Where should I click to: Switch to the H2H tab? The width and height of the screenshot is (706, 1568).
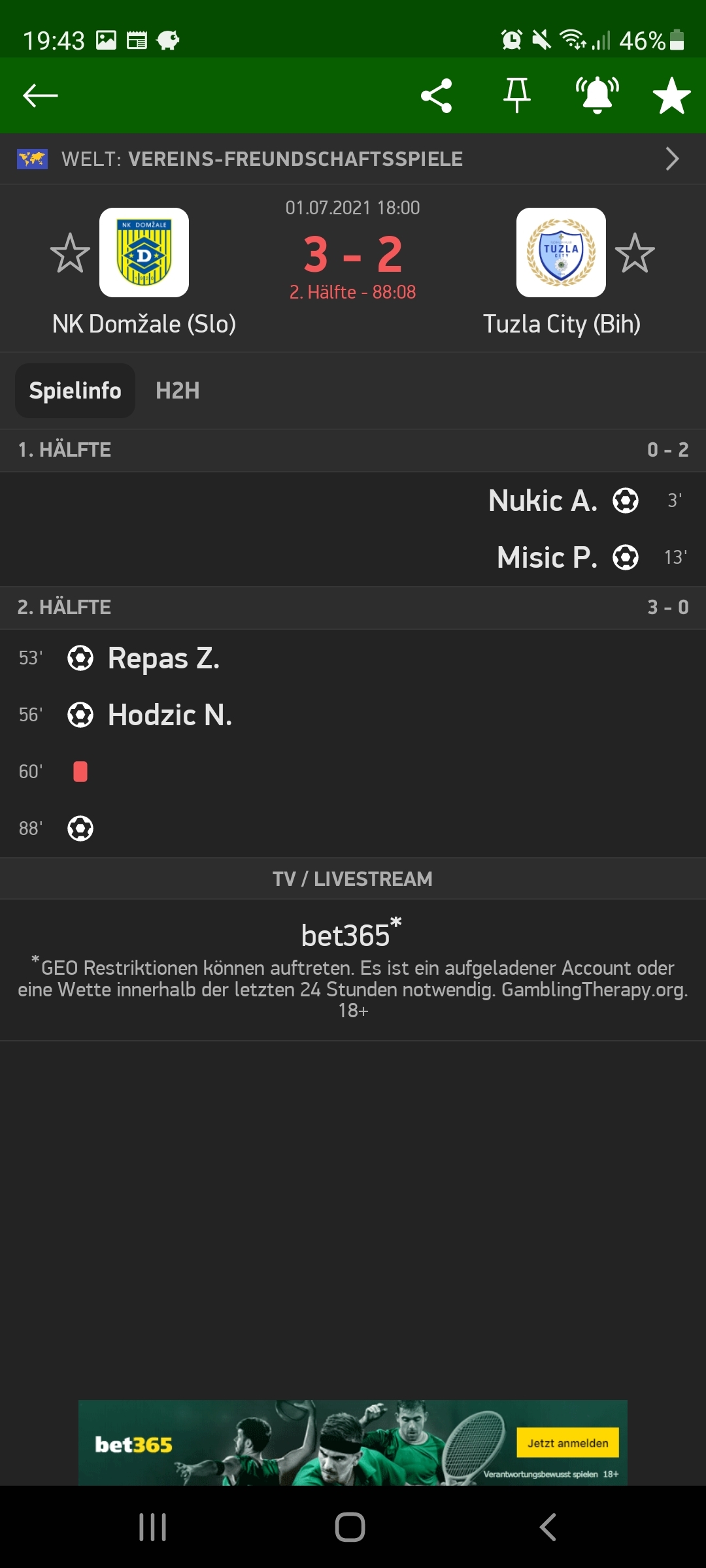tap(177, 391)
